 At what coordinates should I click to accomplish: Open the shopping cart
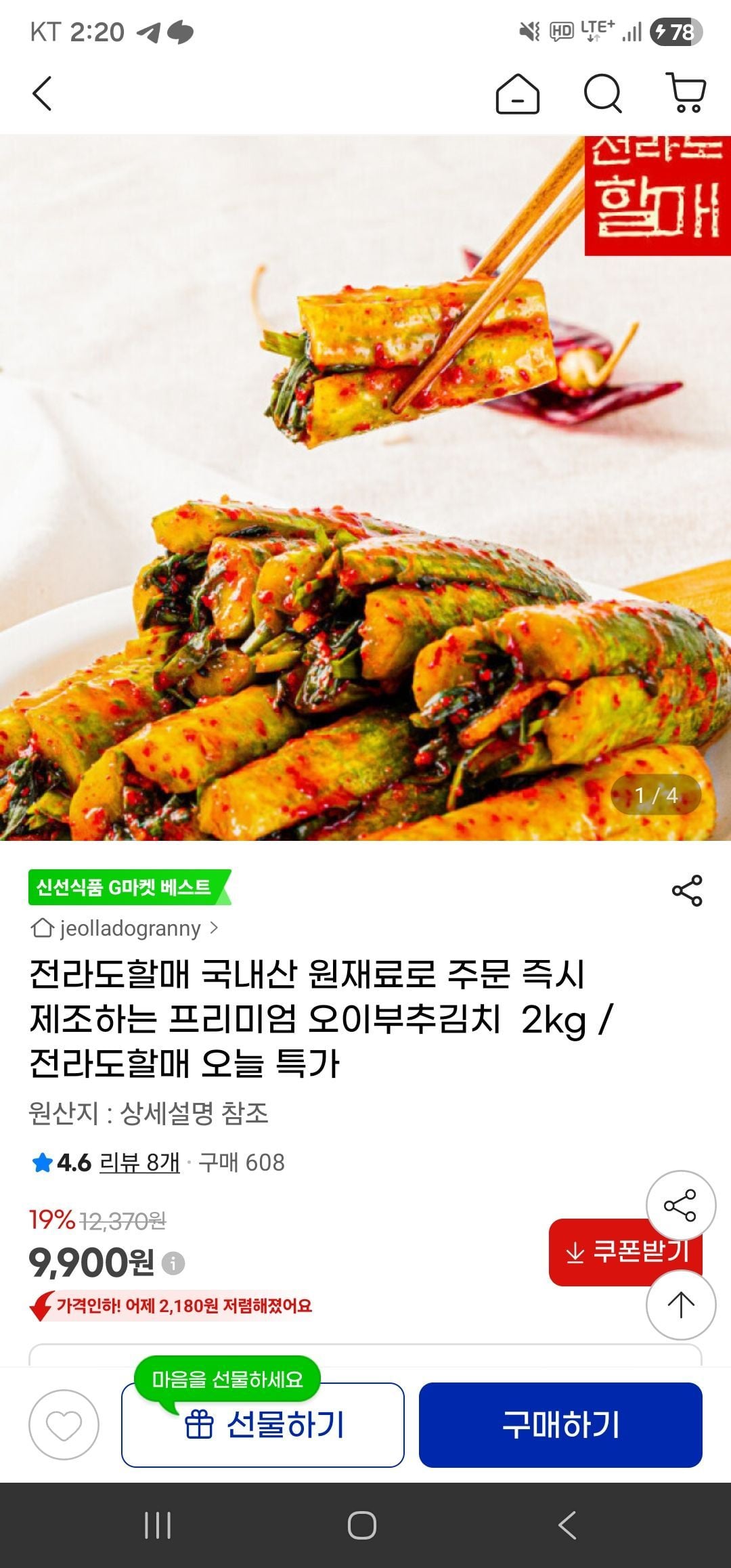coord(687,93)
